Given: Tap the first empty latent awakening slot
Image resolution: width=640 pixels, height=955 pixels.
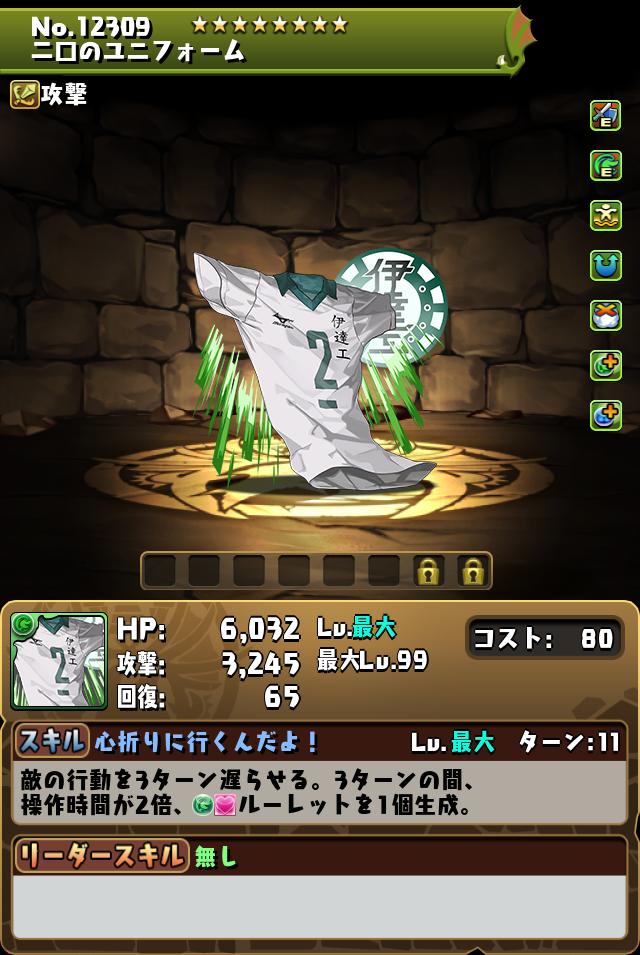Looking at the screenshot, I should tap(159, 571).
